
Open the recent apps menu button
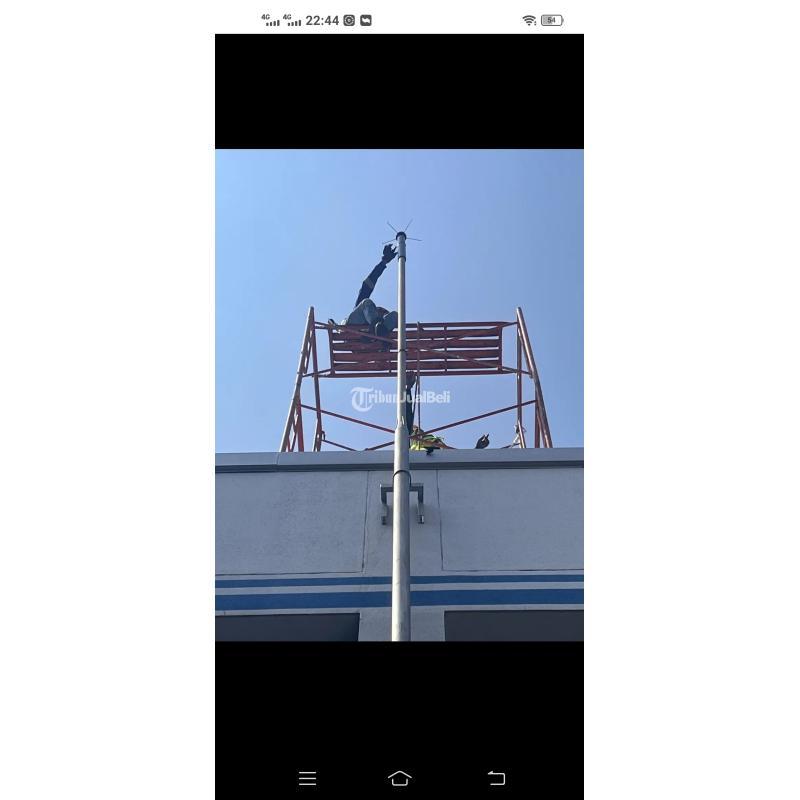[x=307, y=778]
